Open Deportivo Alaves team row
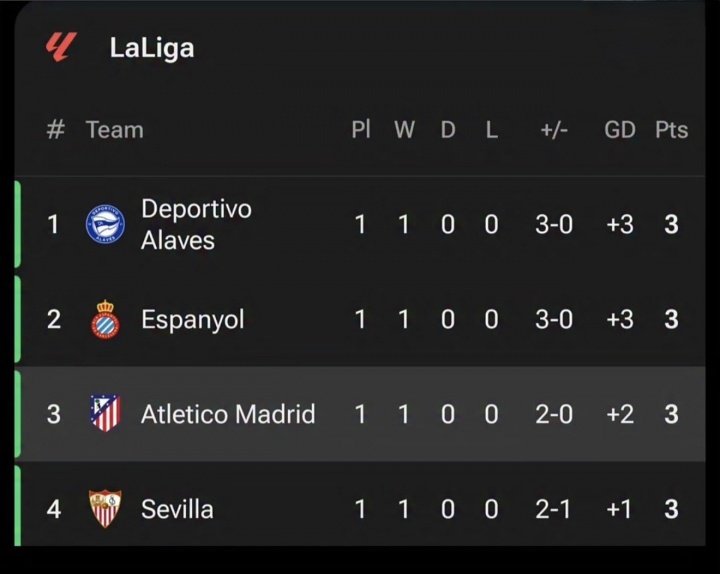The width and height of the screenshot is (720, 574). coord(360,225)
